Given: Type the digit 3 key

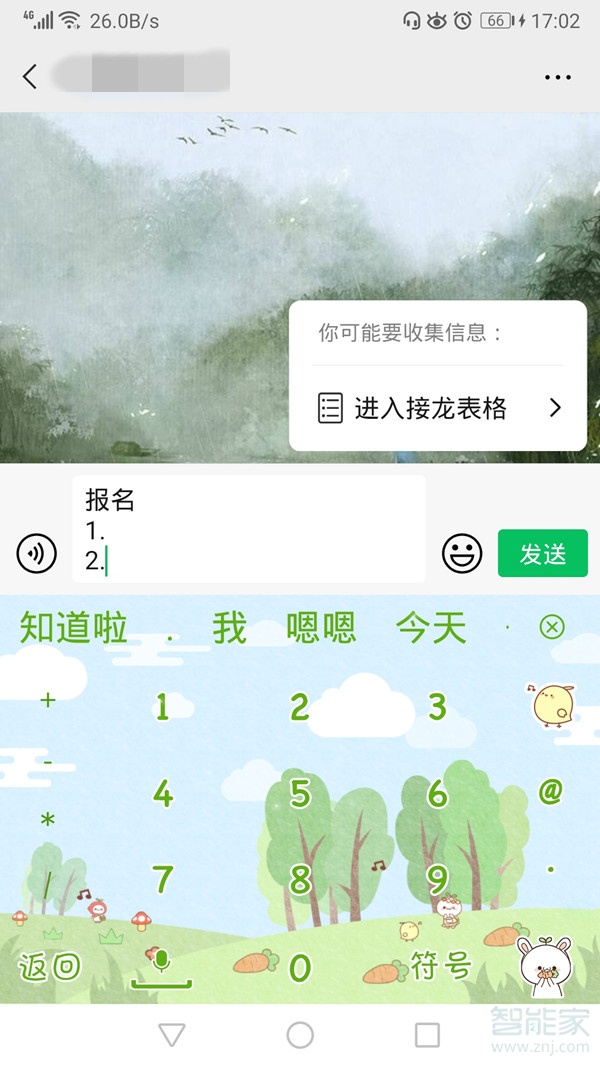Looking at the screenshot, I should pyautogui.click(x=437, y=707).
